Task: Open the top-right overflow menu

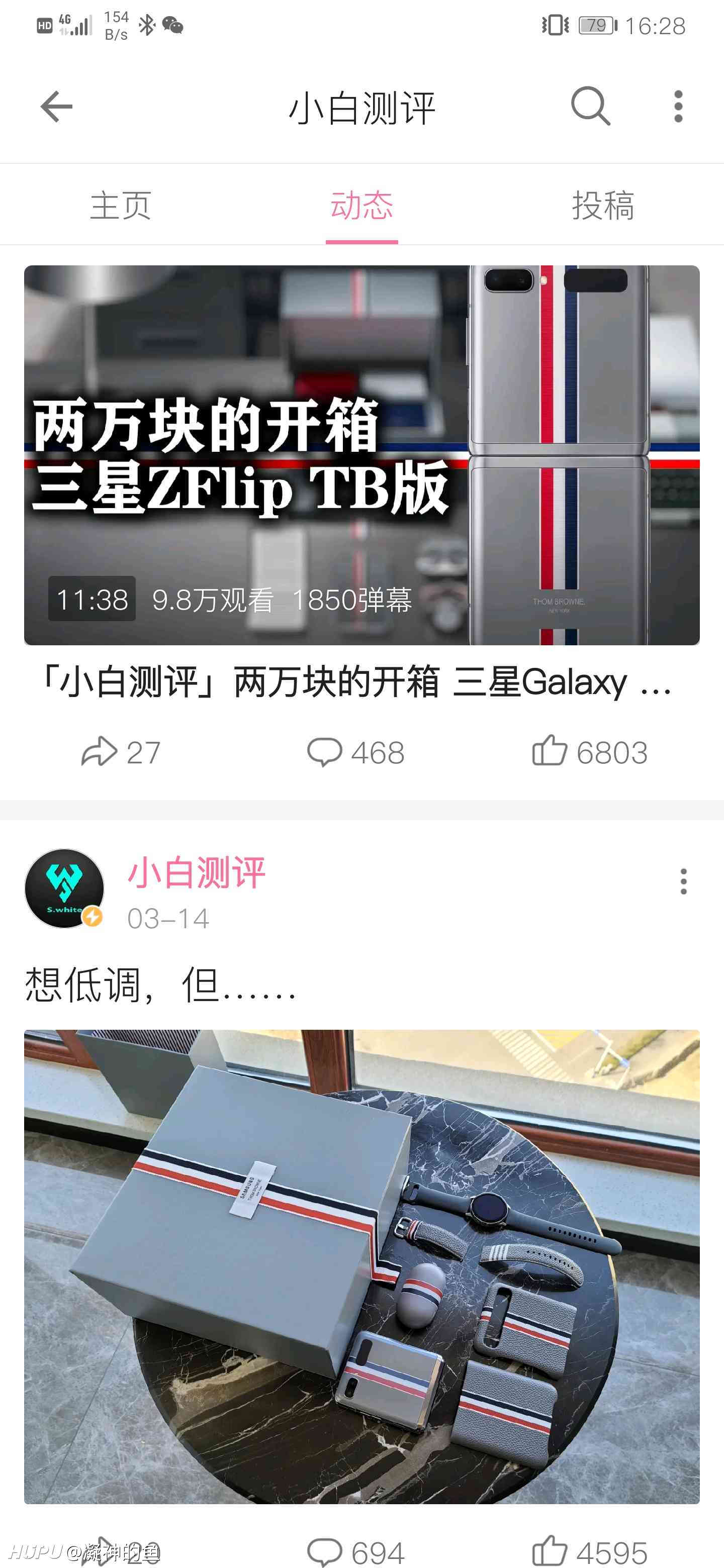Action: [x=678, y=107]
